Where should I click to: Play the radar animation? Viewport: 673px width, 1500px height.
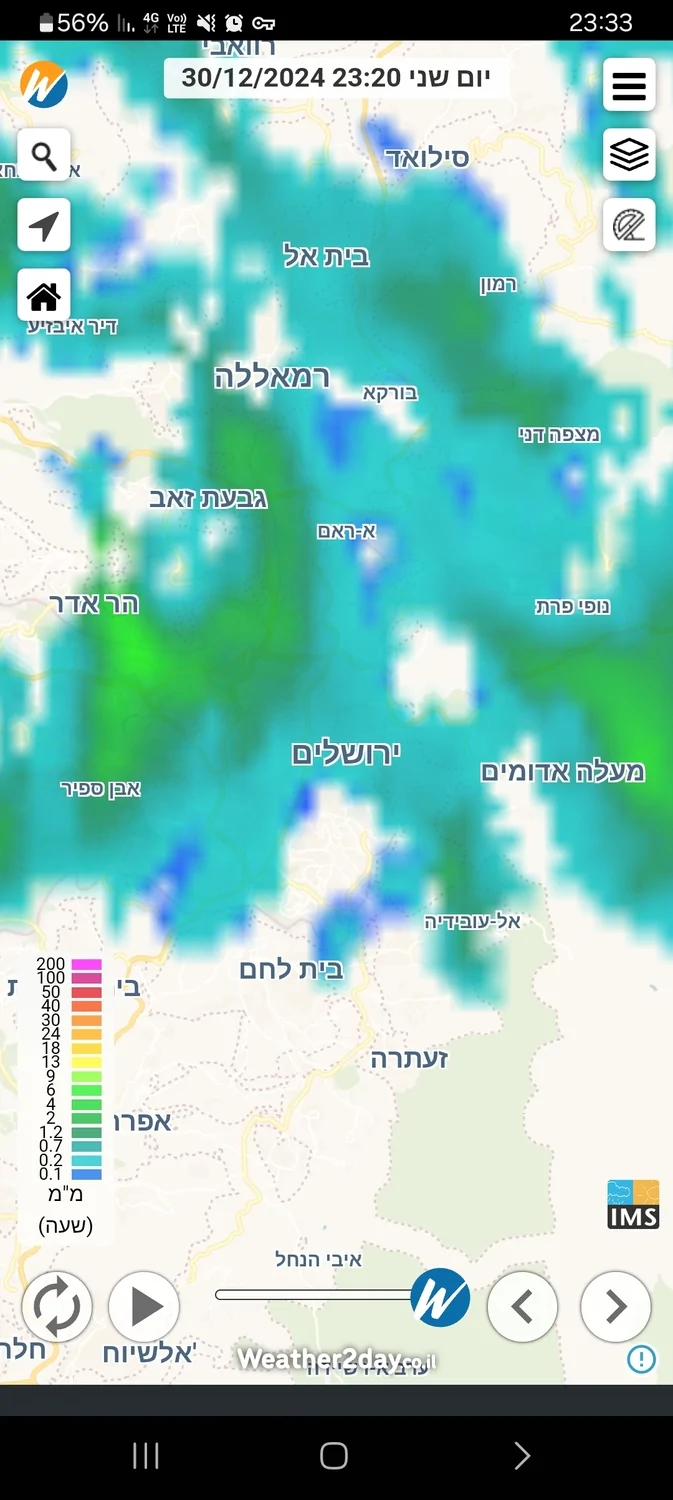coord(144,1306)
